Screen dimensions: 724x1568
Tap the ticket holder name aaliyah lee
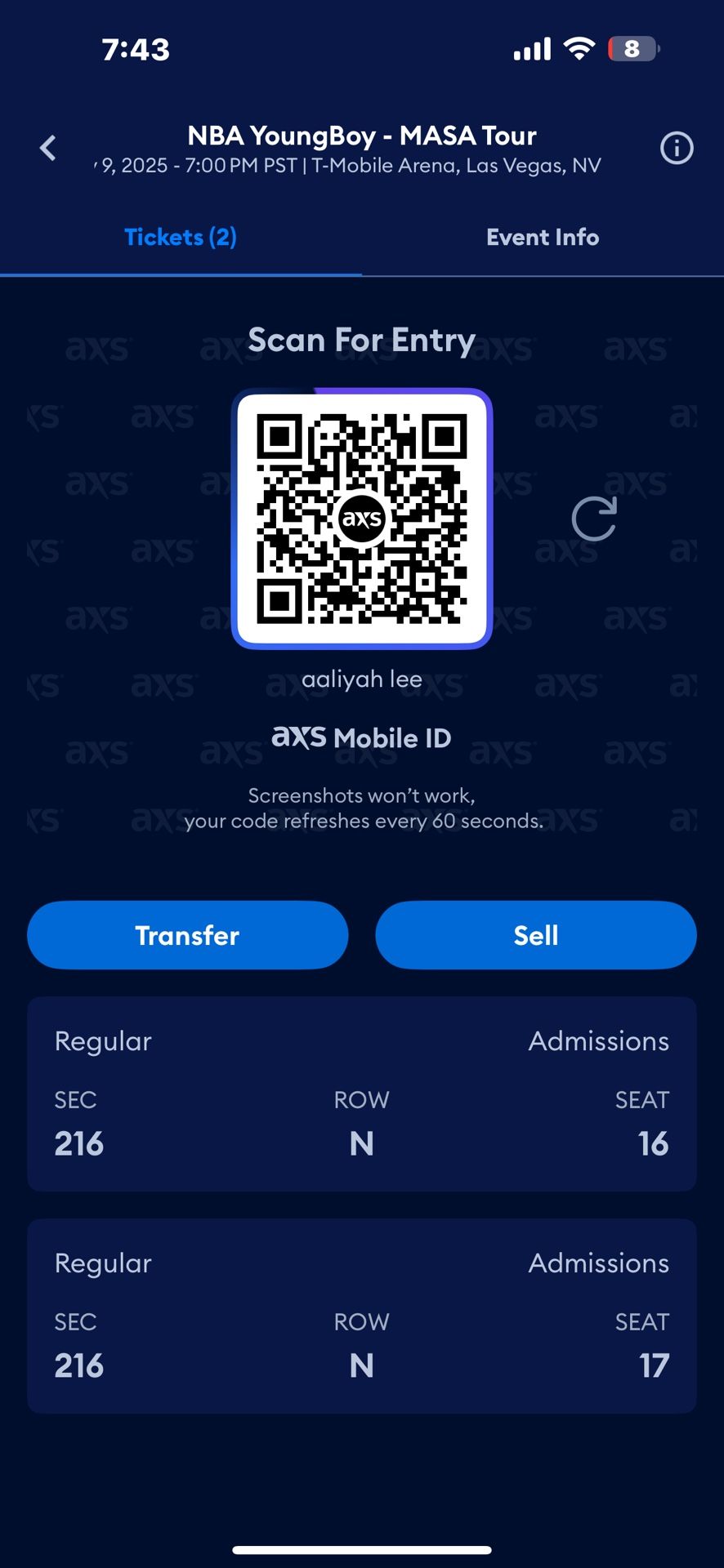(360, 679)
